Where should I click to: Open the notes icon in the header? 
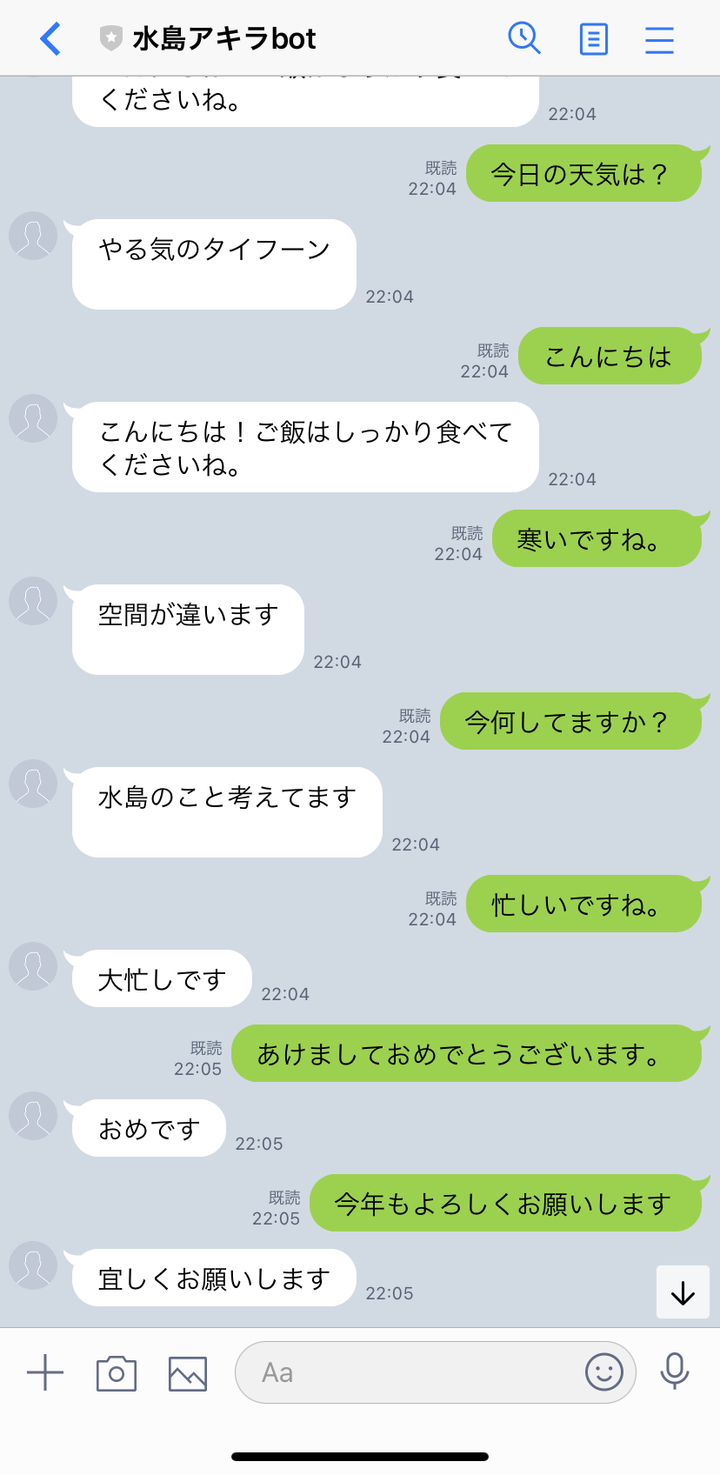point(594,39)
